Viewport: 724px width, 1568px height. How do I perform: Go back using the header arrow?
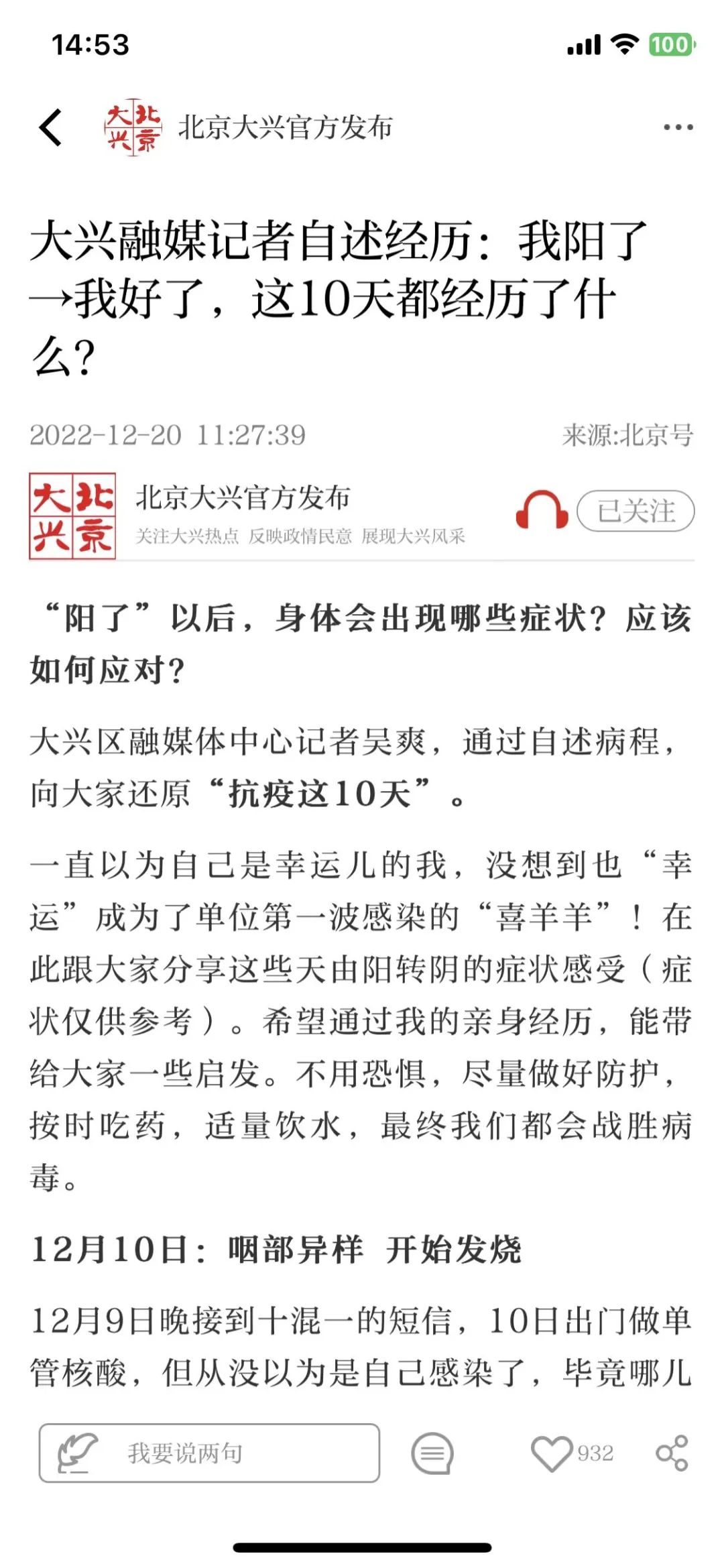point(51,127)
